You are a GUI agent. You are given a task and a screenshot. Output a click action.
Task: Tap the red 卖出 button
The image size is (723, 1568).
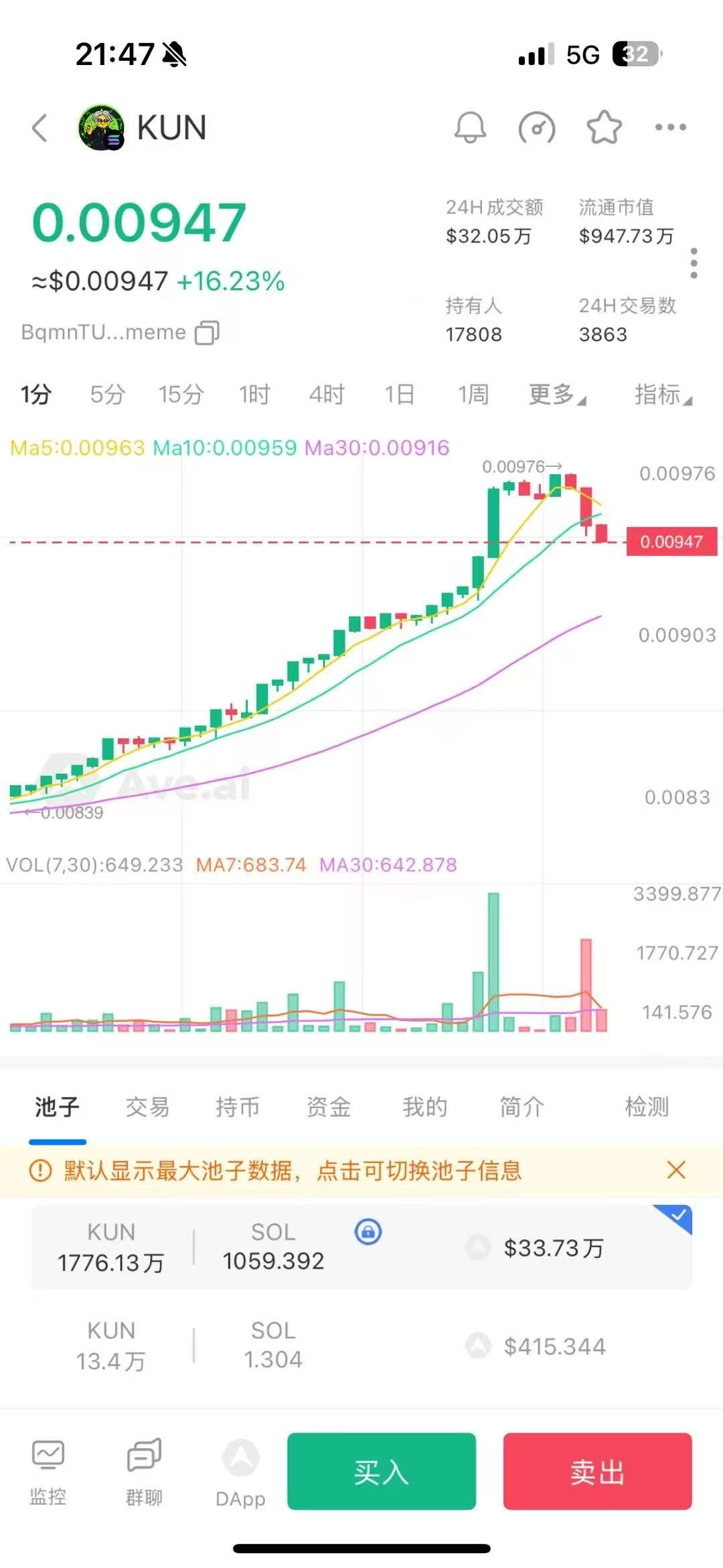tap(597, 1472)
